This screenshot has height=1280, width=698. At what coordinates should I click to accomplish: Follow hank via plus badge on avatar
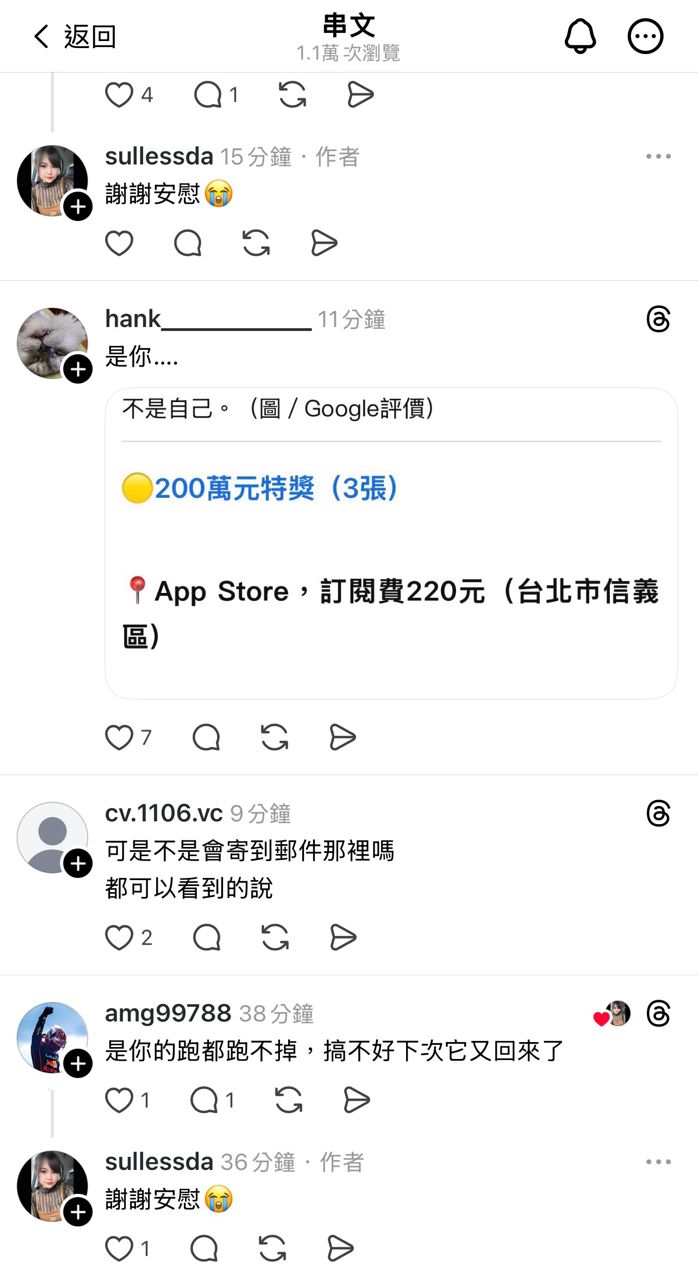78,369
